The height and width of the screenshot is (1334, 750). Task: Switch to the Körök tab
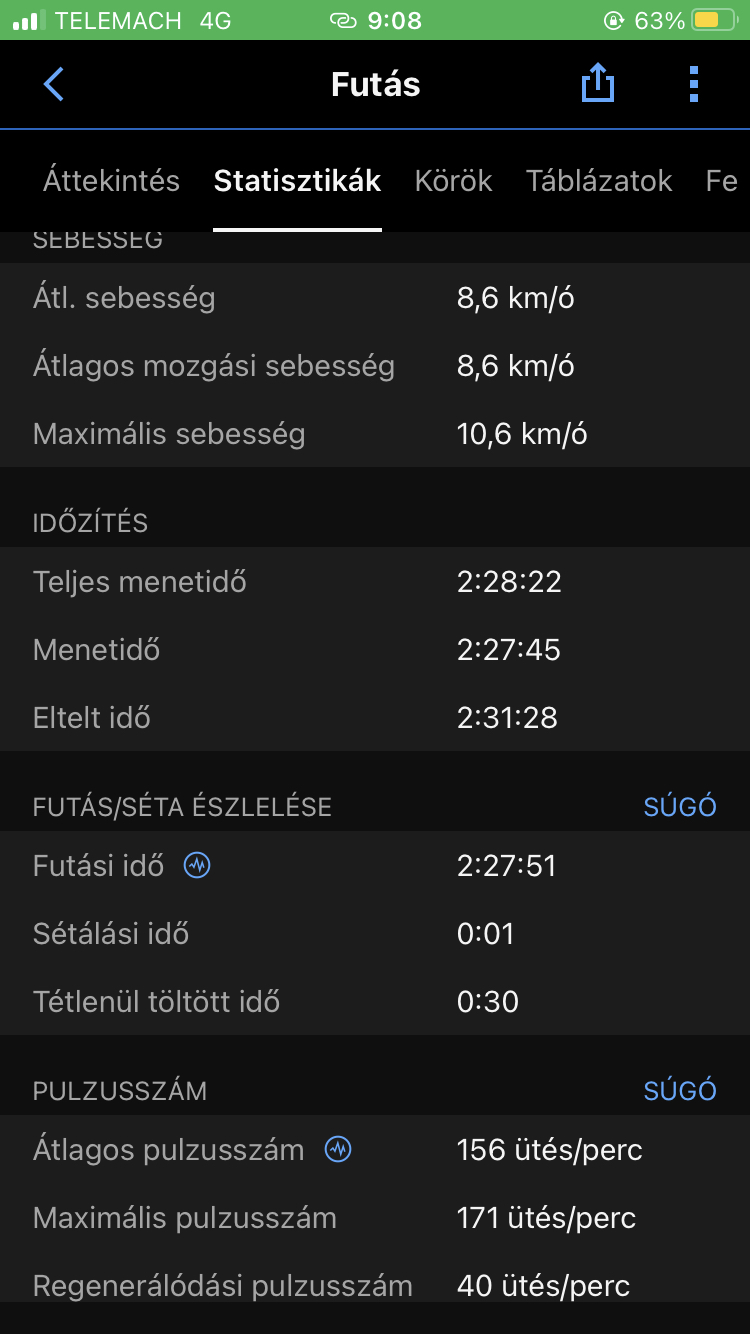pos(453,181)
